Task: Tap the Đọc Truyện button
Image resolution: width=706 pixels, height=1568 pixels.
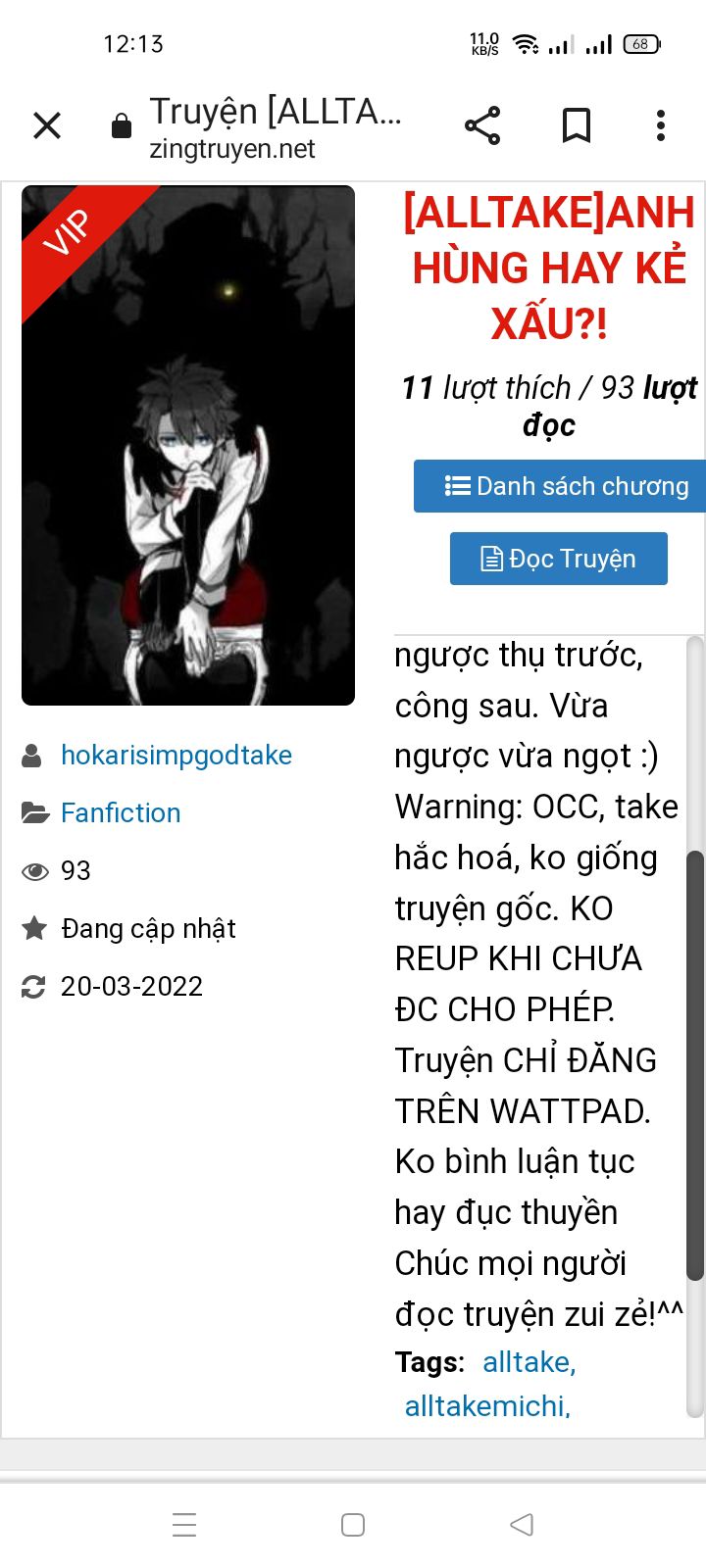Action: (x=559, y=559)
